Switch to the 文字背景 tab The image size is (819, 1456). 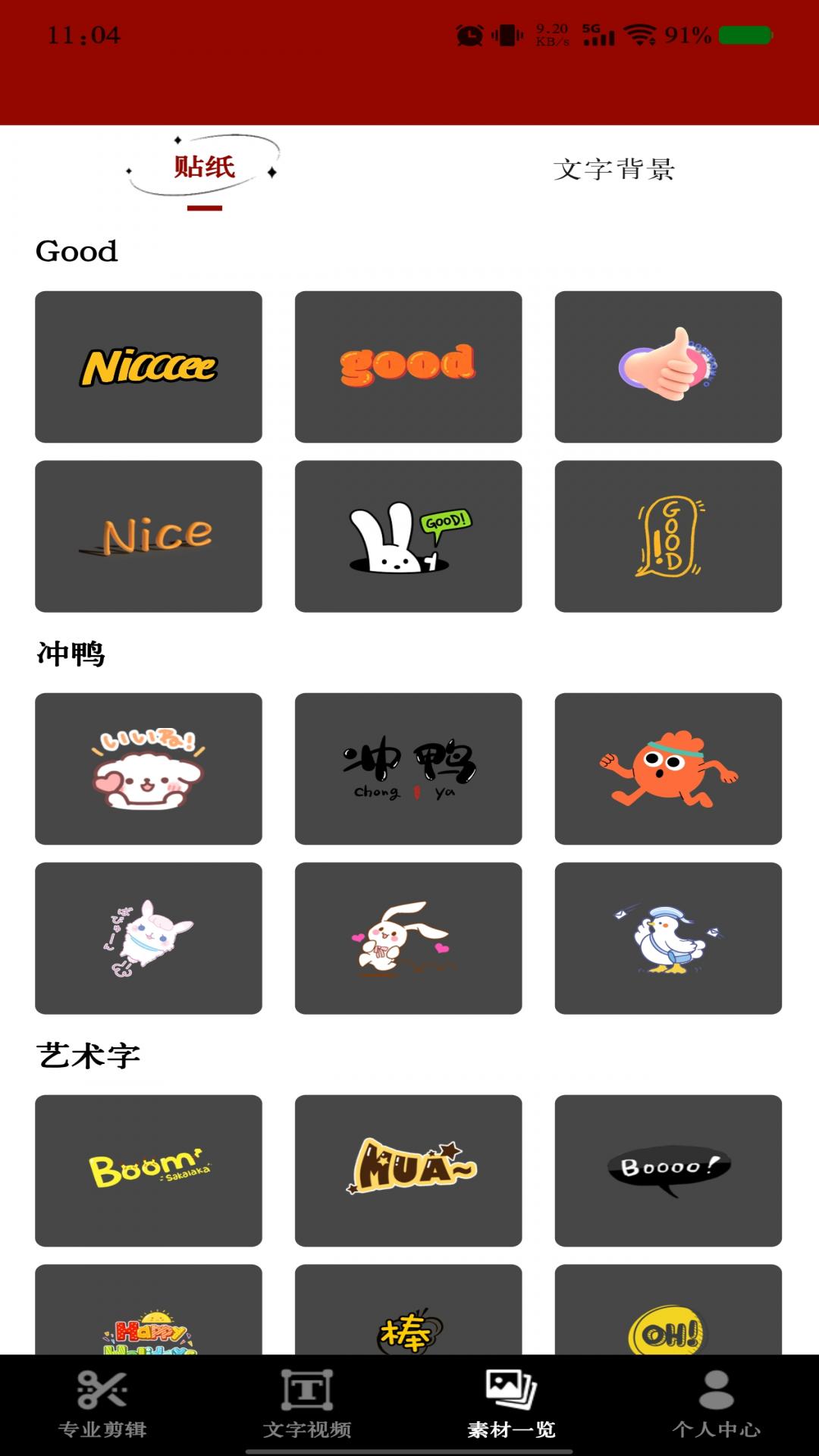(613, 169)
